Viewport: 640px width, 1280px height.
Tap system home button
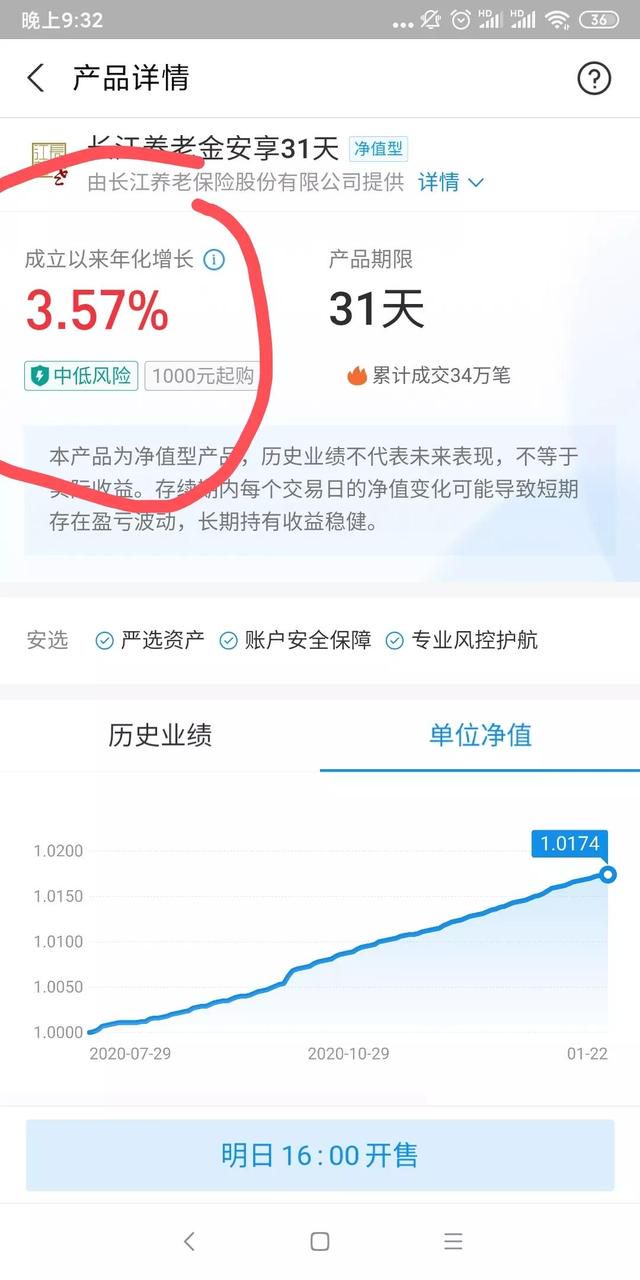click(x=320, y=1242)
